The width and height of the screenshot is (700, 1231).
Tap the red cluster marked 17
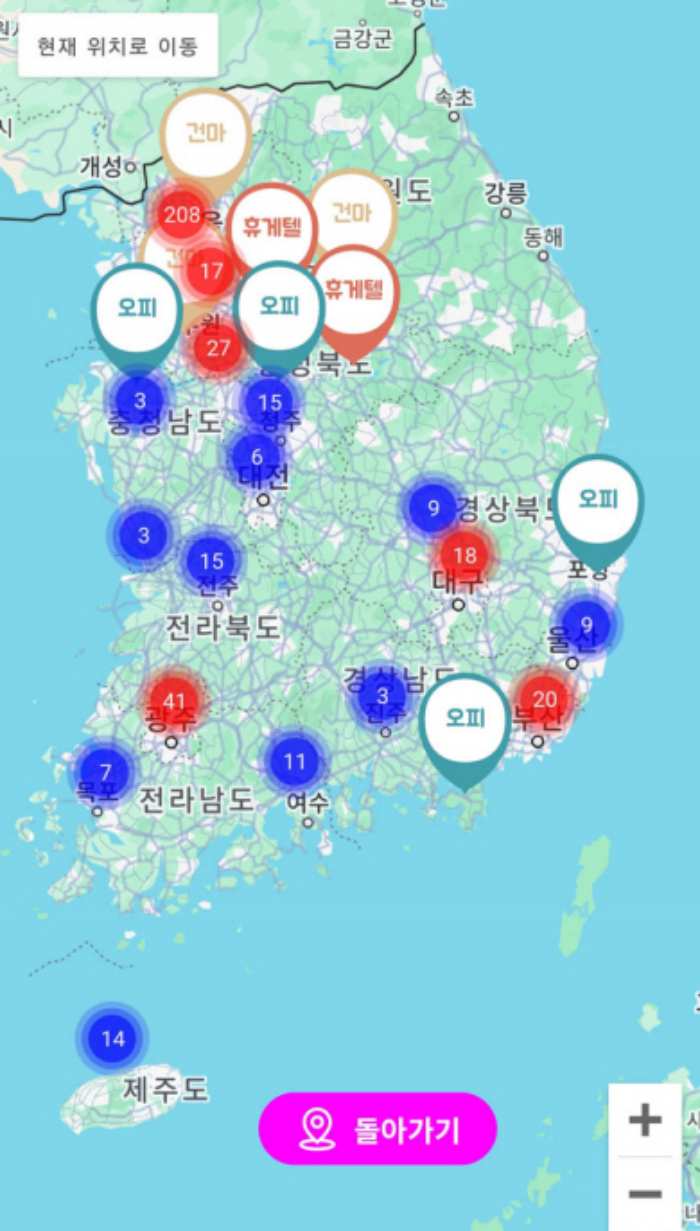pyautogui.click(x=211, y=270)
